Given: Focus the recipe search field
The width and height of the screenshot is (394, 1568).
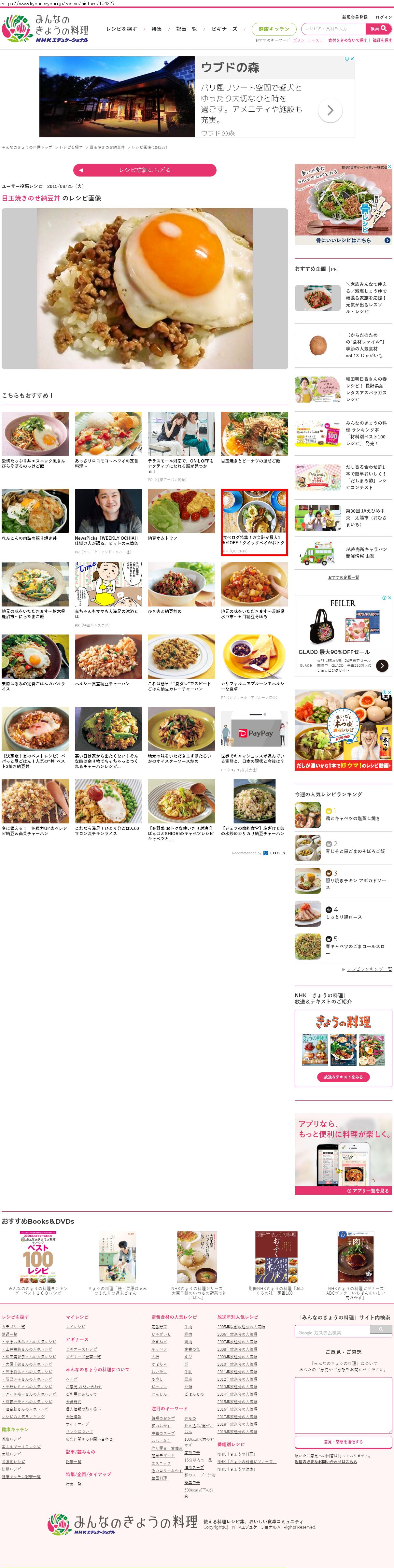Looking at the screenshot, I should (334, 29).
